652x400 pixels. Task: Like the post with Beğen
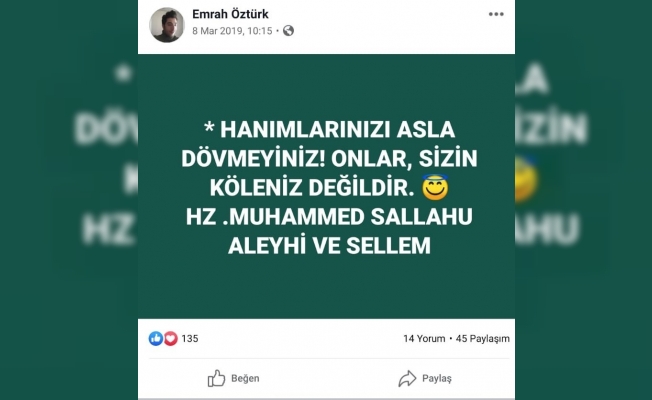pyautogui.click(x=234, y=378)
